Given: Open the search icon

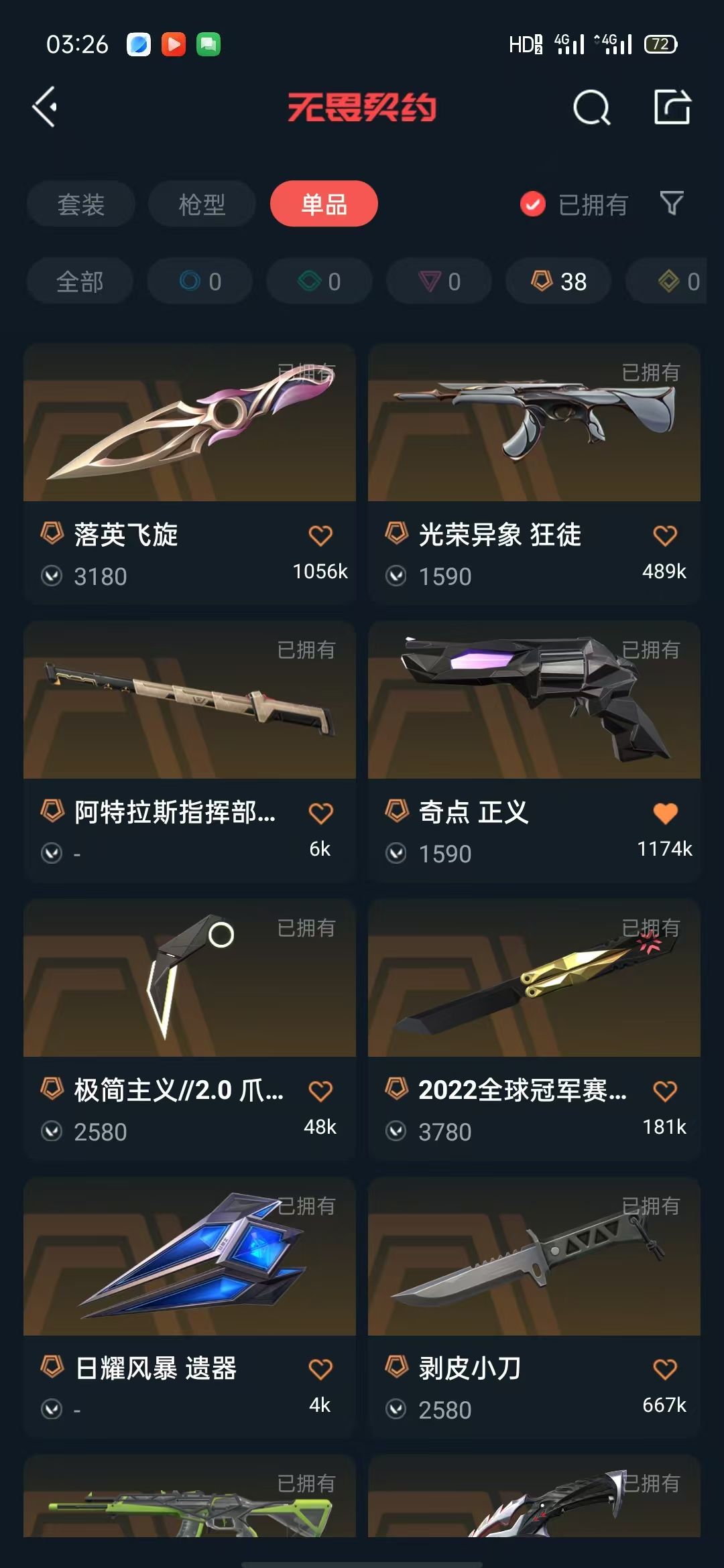Looking at the screenshot, I should tap(591, 107).
